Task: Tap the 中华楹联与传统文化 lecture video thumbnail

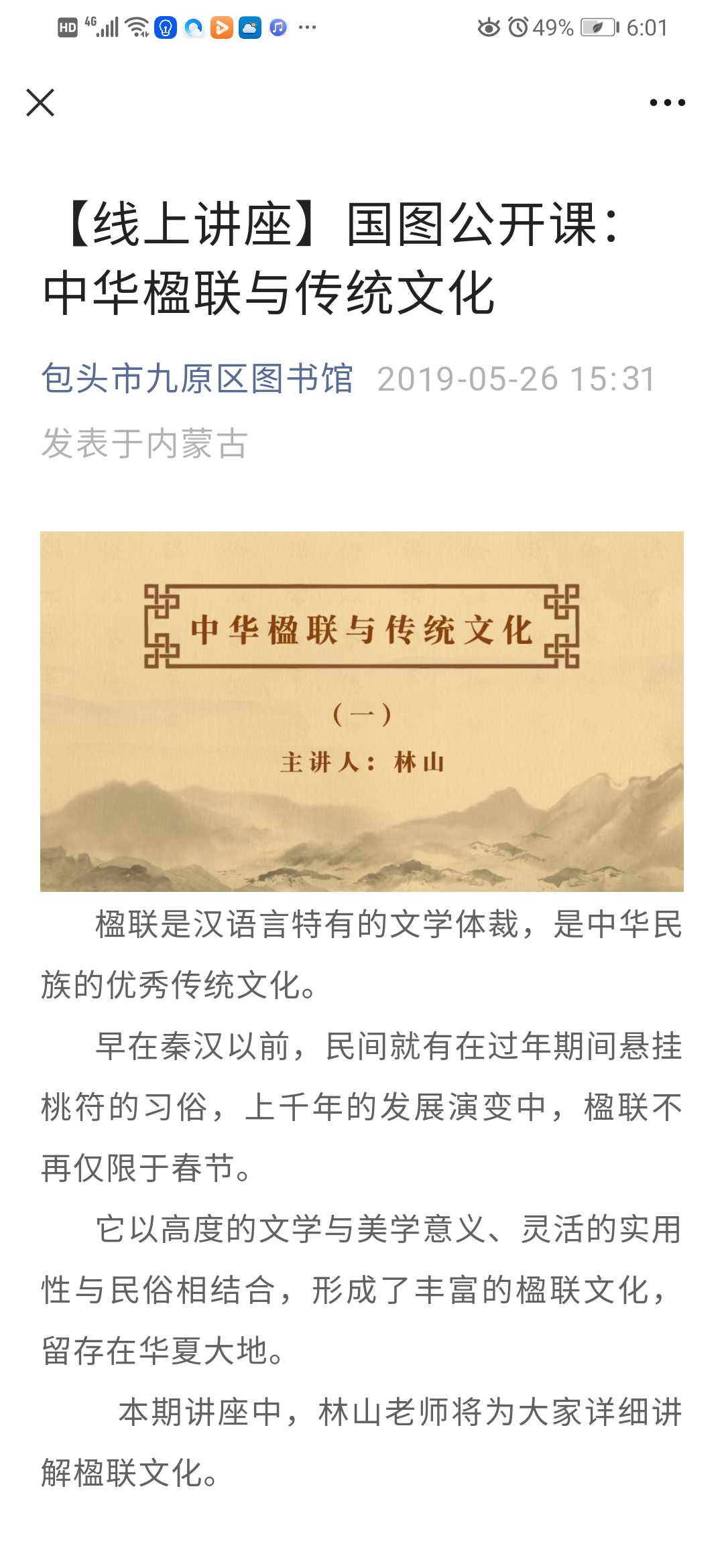Action: pos(362,711)
